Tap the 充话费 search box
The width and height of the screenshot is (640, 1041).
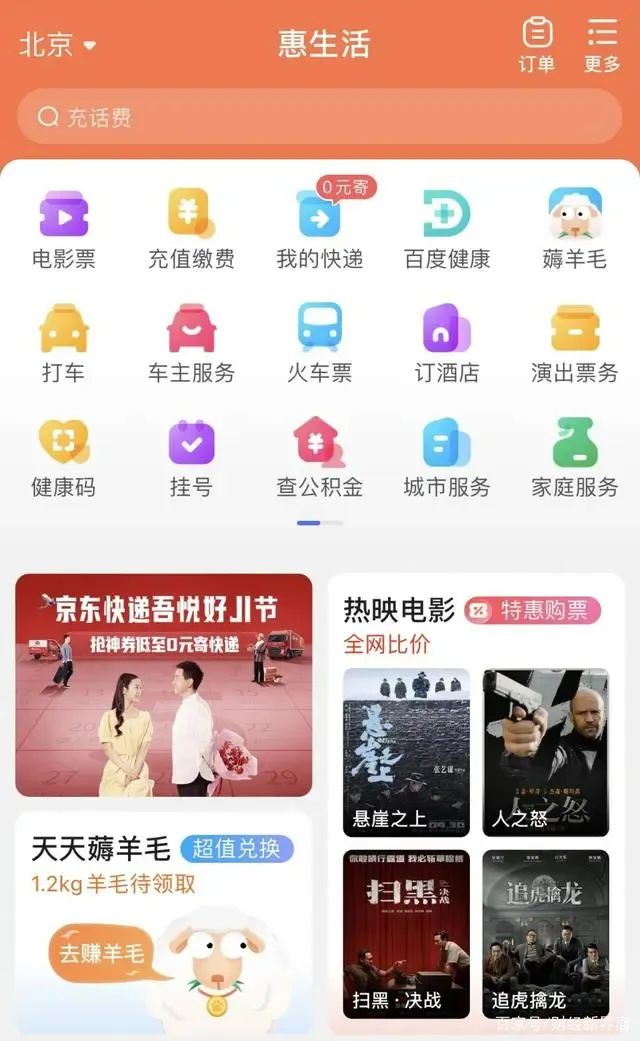coord(320,117)
